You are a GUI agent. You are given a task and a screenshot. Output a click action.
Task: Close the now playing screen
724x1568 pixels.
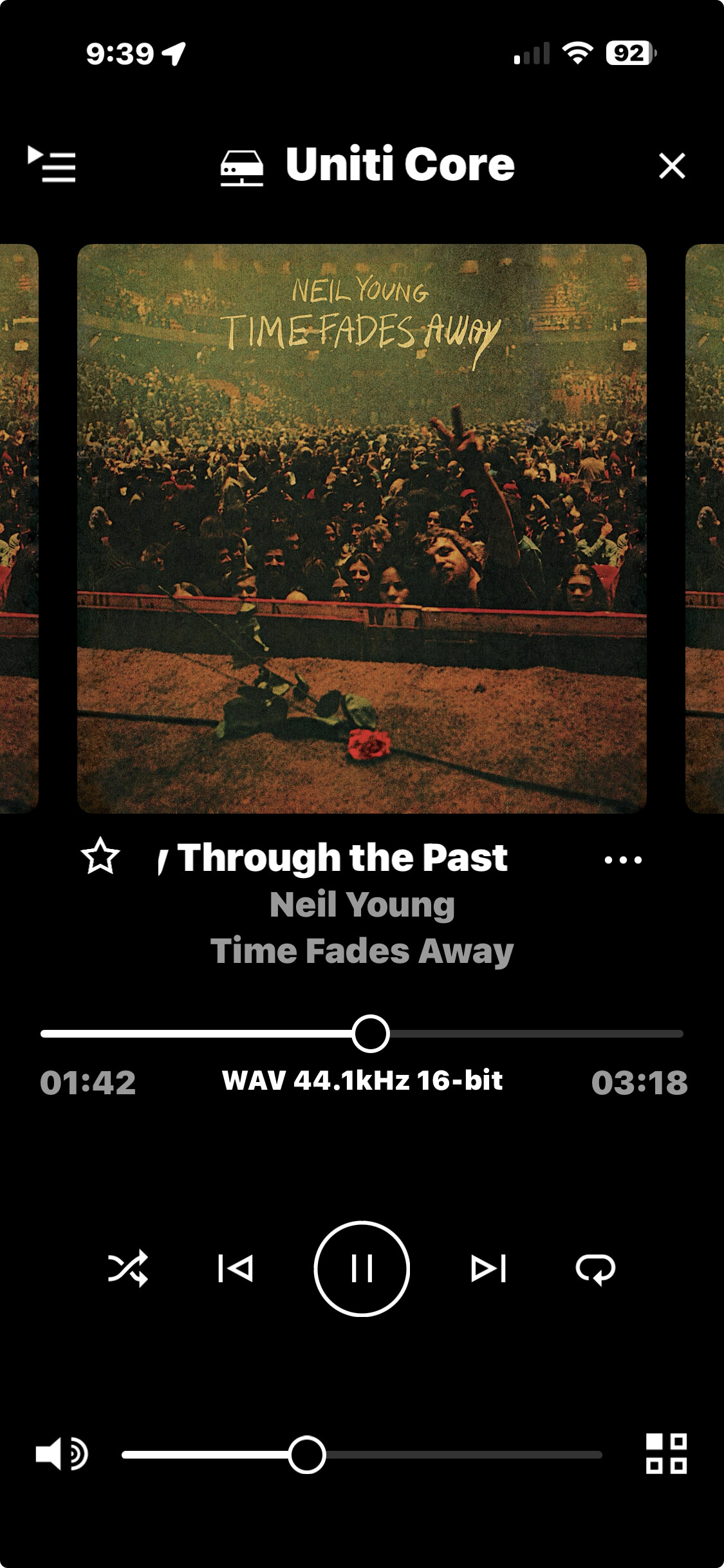coord(672,165)
